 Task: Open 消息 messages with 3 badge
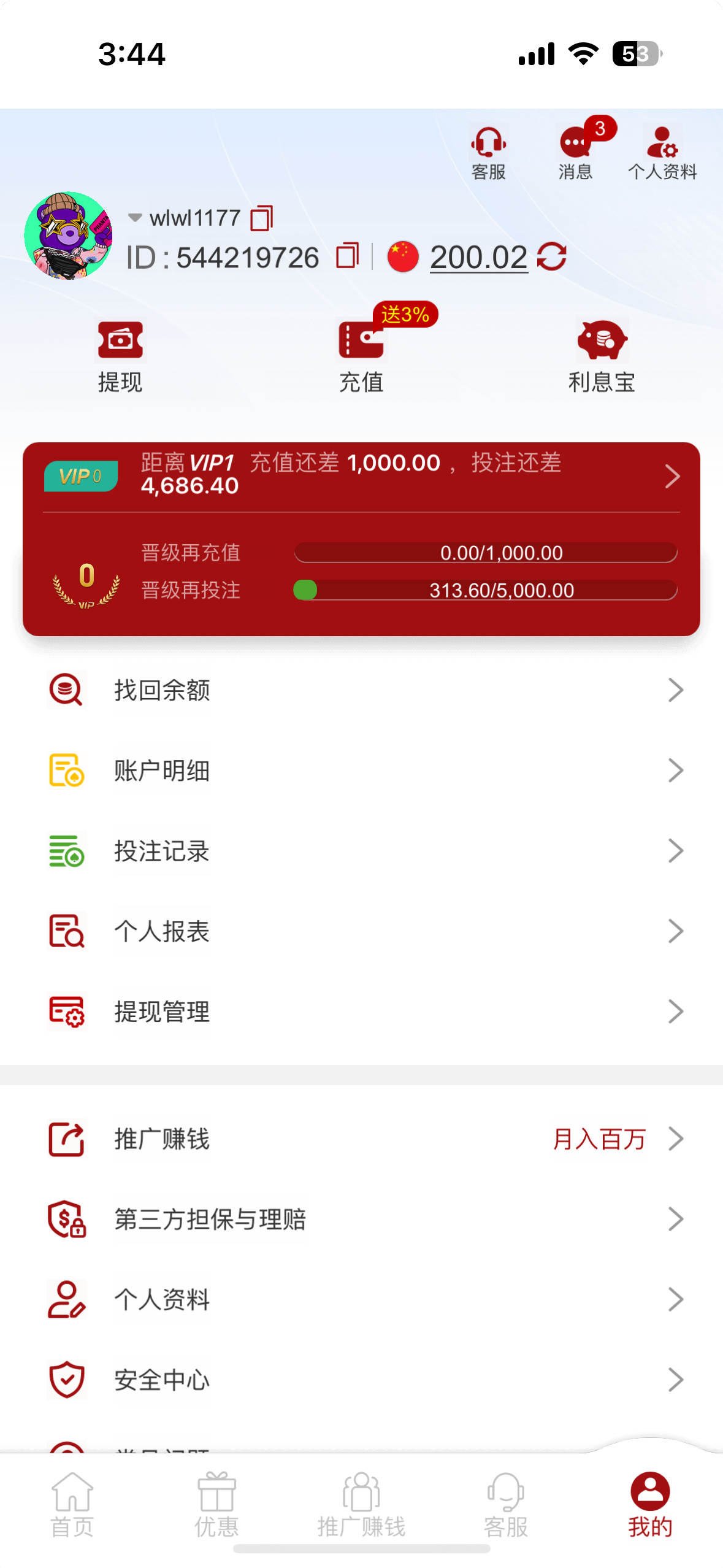click(x=575, y=152)
